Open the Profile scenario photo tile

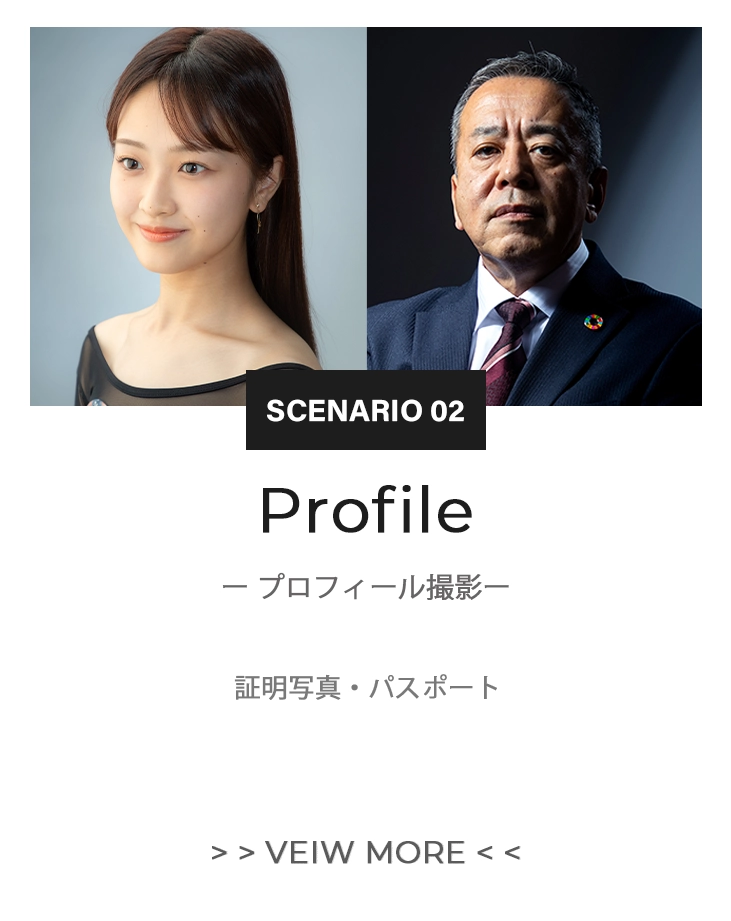tap(365, 216)
